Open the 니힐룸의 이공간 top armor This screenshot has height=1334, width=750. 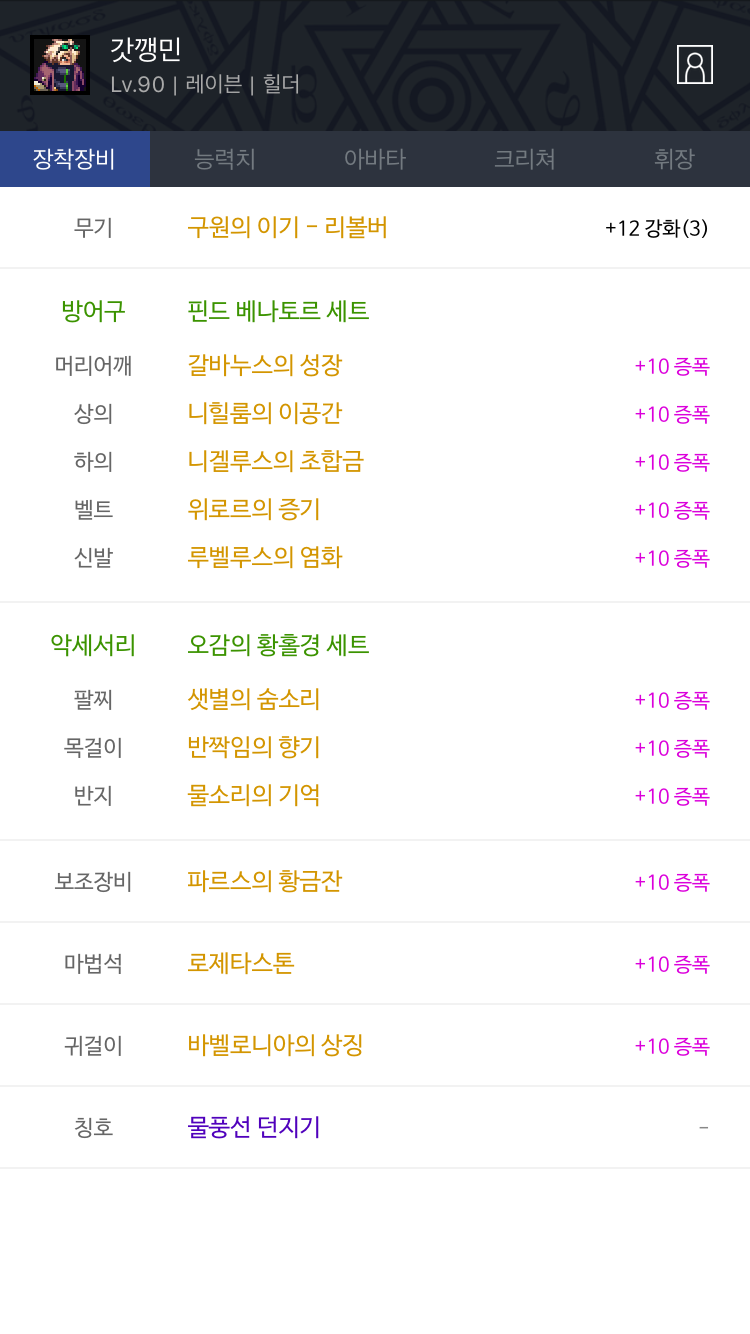[x=265, y=414]
